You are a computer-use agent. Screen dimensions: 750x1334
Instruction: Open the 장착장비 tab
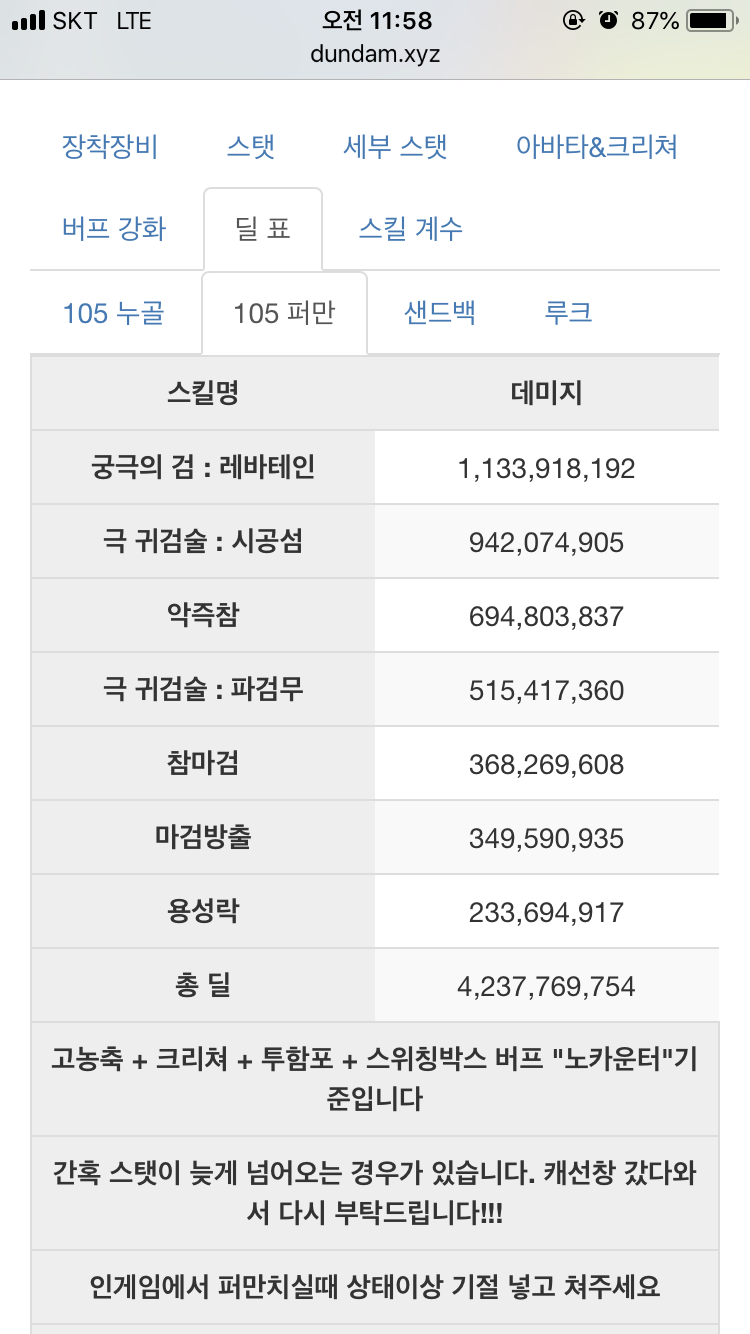click(x=110, y=147)
